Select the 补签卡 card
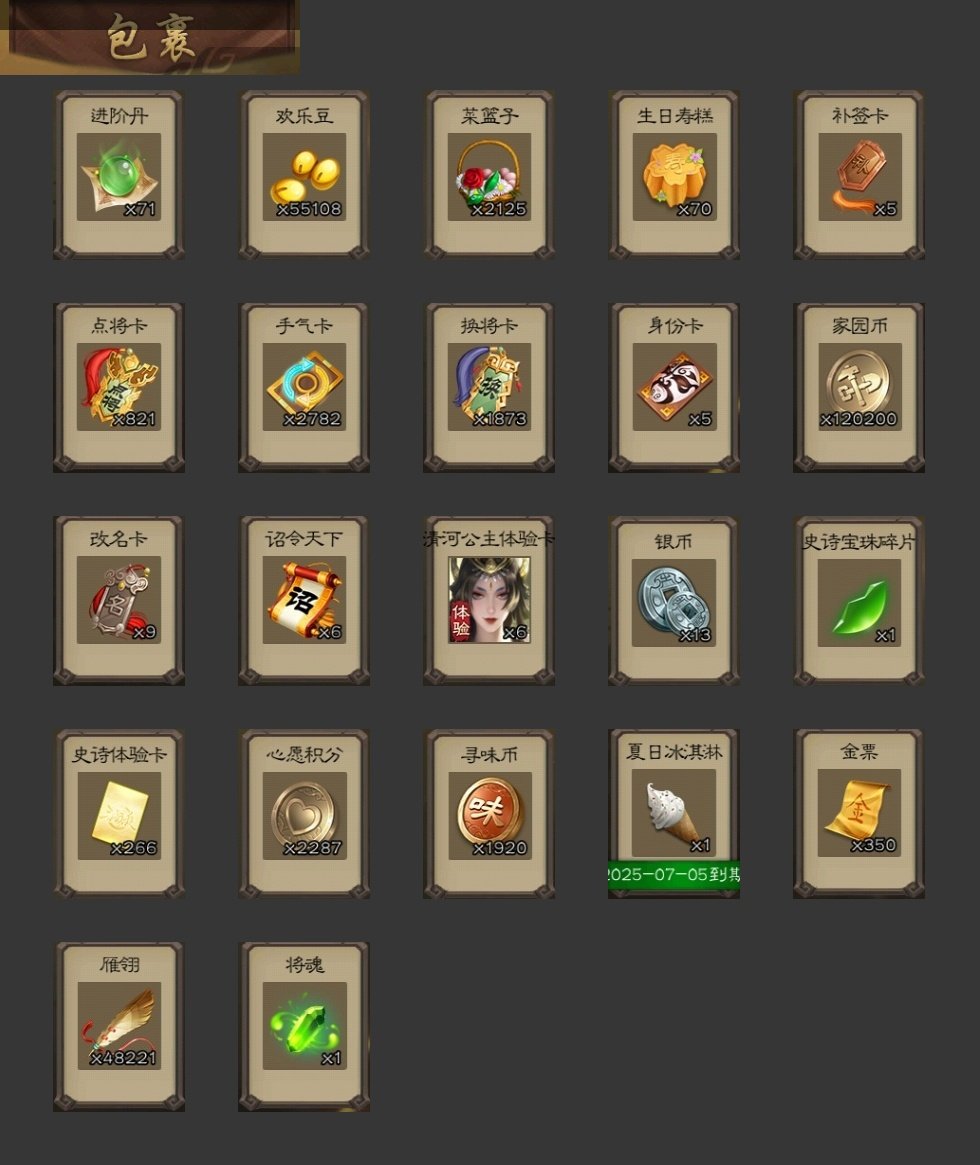Viewport: 980px width, 1165px height. [x=859, y=177]
